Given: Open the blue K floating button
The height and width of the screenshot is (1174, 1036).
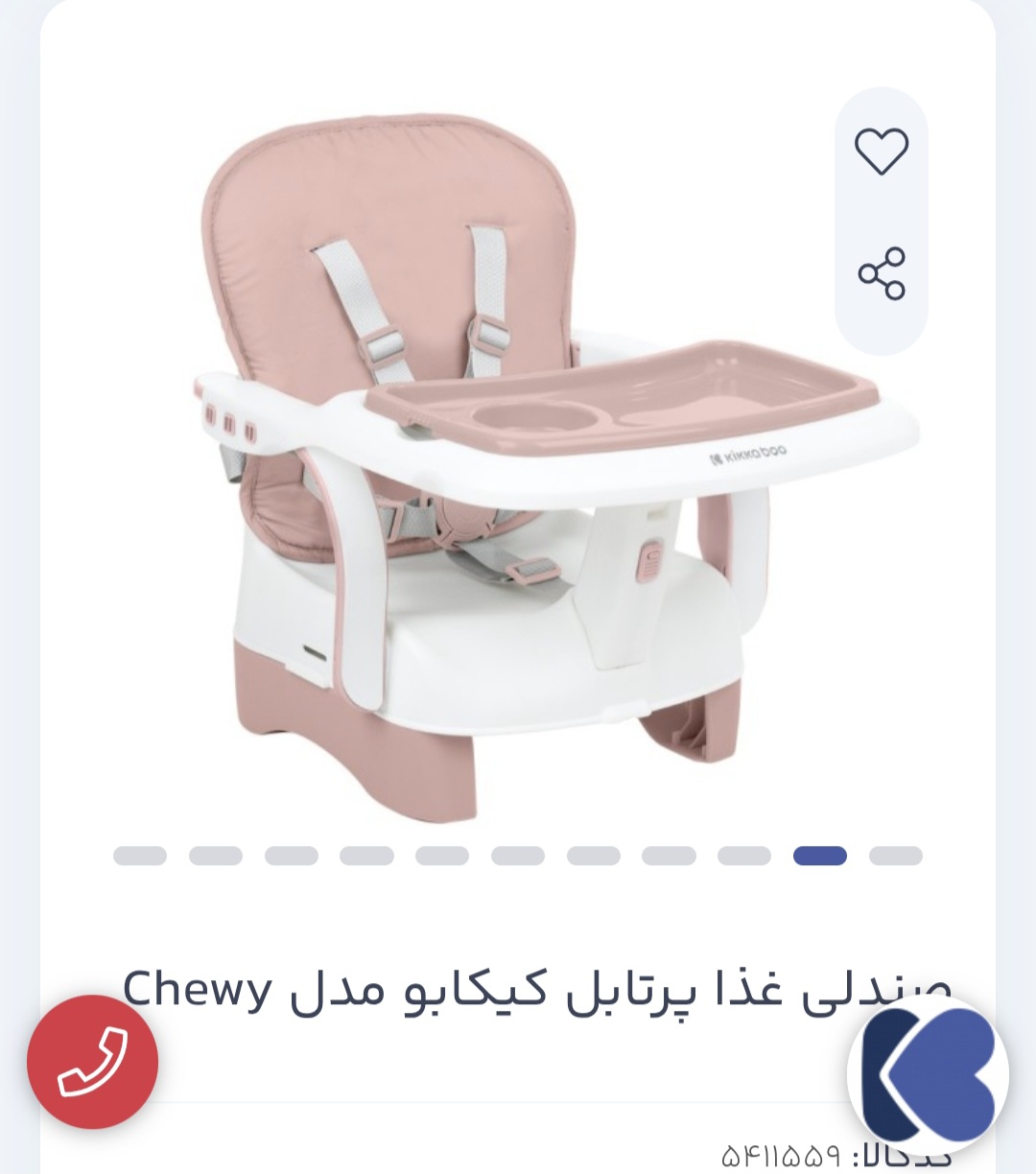Looking at the screenshot, I should point(927,1074).
